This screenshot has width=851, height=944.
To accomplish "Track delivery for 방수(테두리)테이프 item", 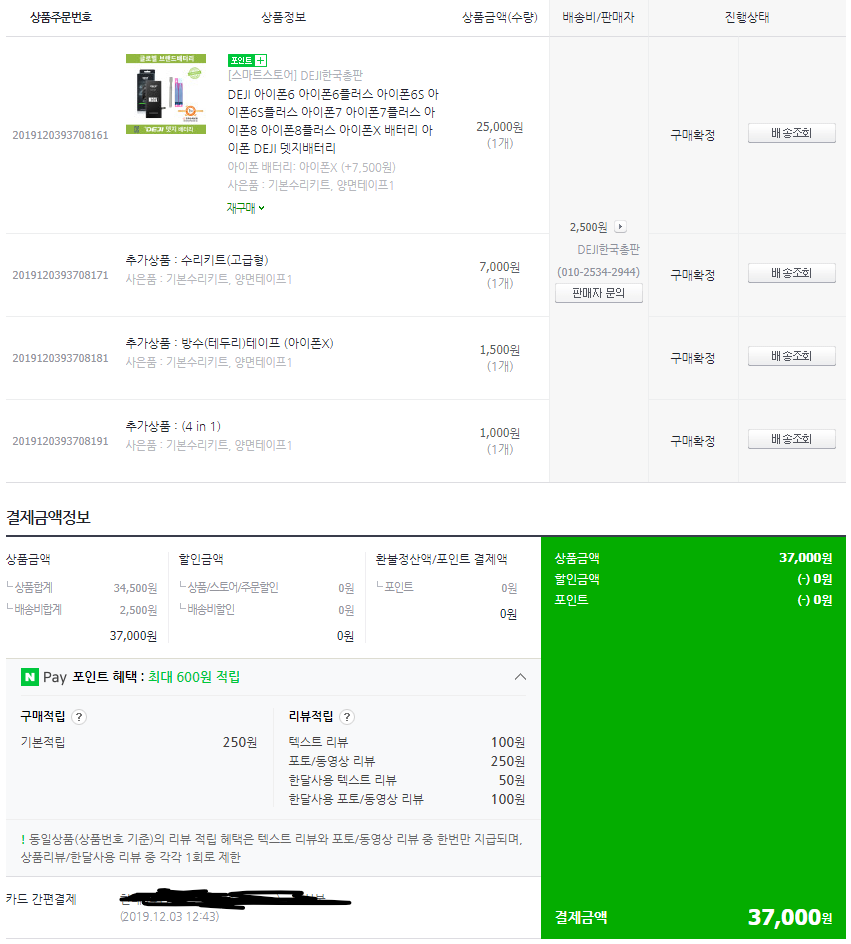I will click(x=791, y=356).
